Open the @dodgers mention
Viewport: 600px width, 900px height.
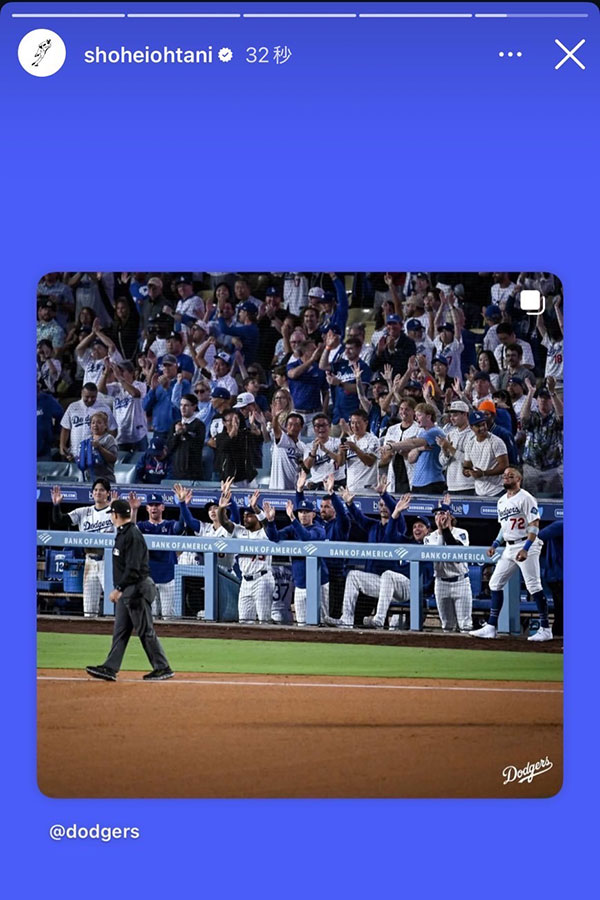coord(95,831)
